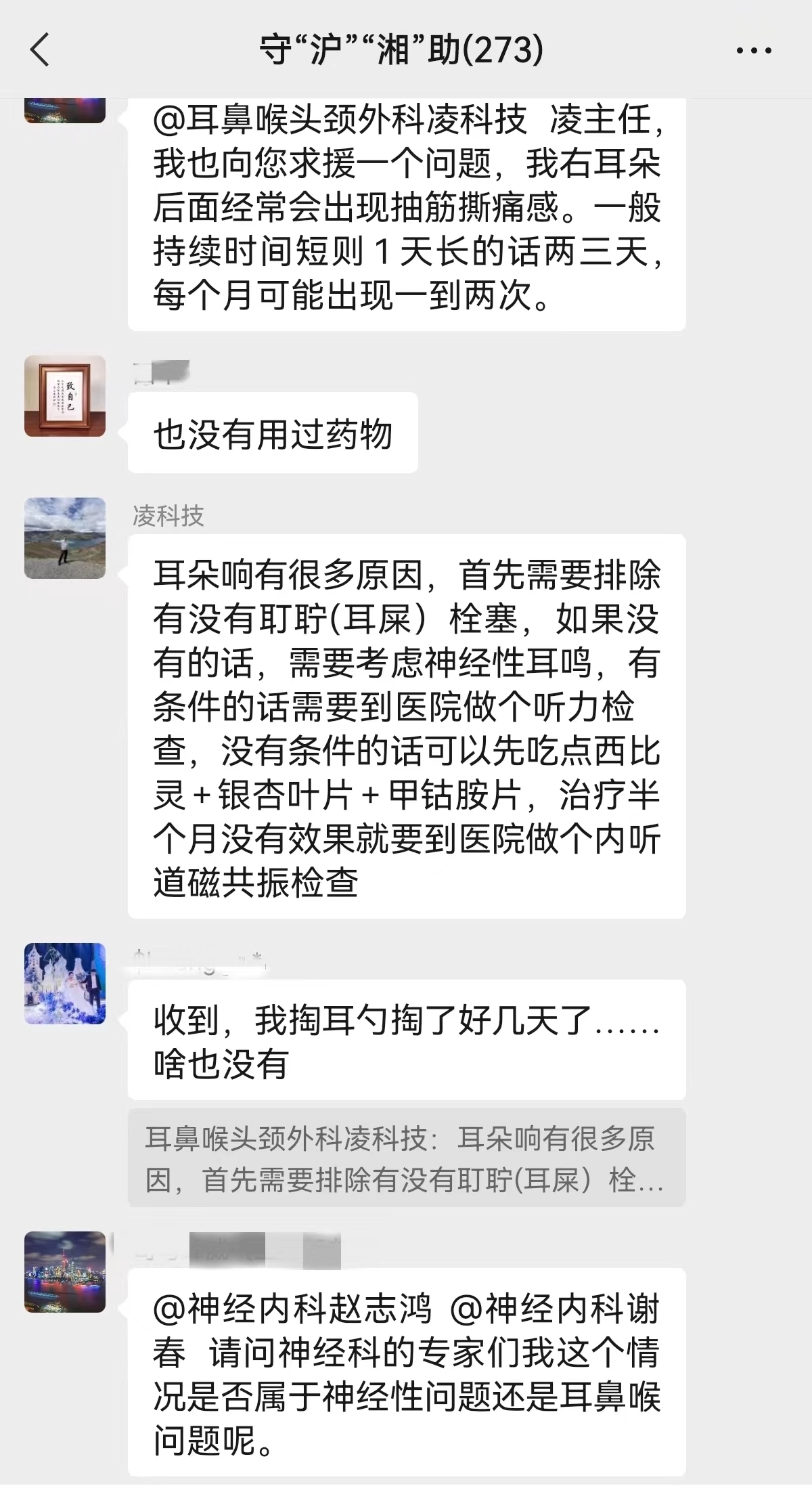Open the city night skyline avatar above 神经内科 message
This screenshot has height=1488, width=812.
click(65, 1272)
